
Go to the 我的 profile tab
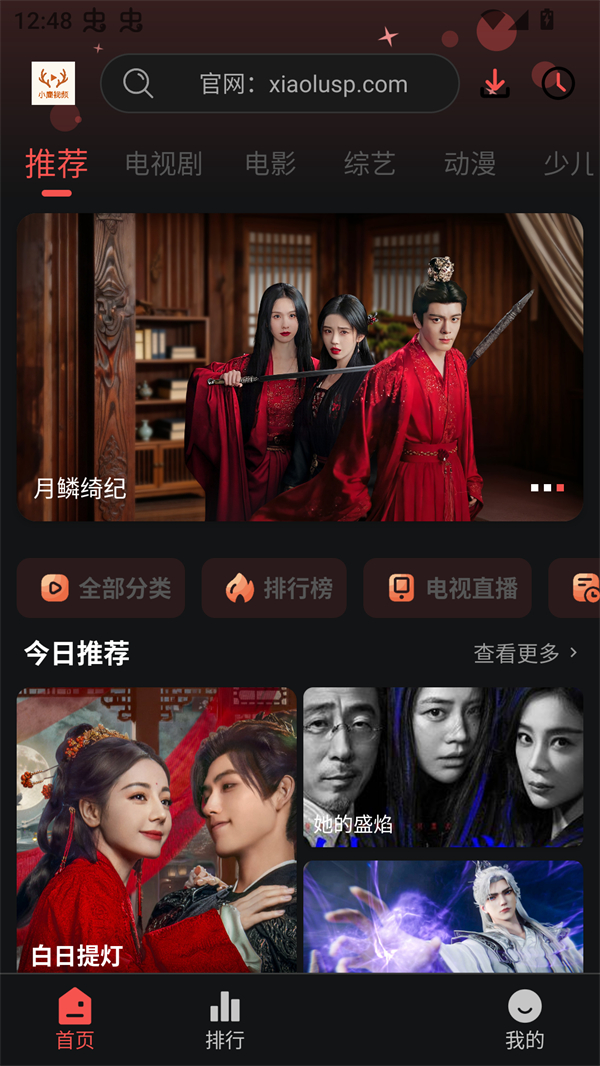coord(525,1020)
